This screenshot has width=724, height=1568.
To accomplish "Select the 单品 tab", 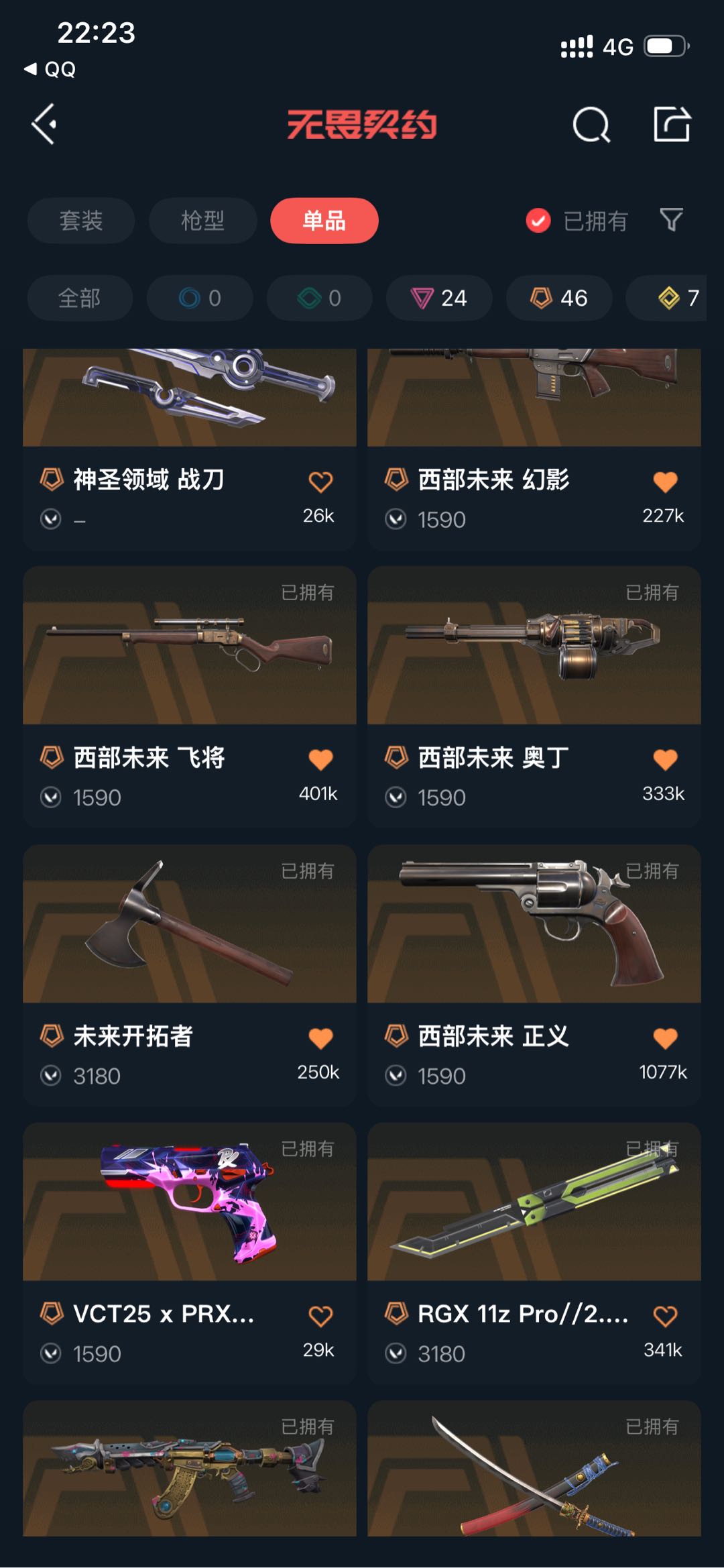I will (324, 221).
